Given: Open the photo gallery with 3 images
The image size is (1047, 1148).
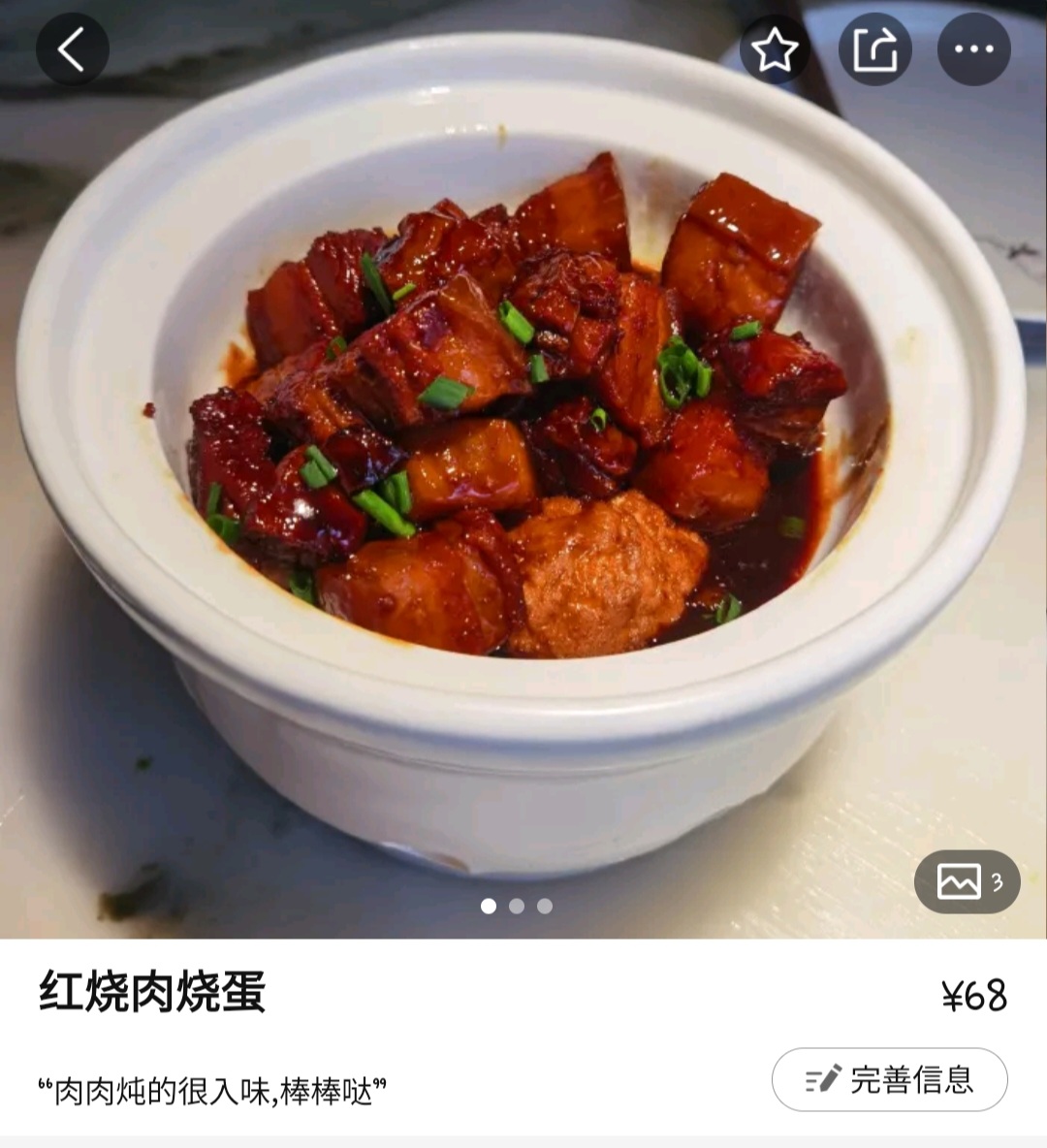Looking at the screenshot, I should (968, 881).
